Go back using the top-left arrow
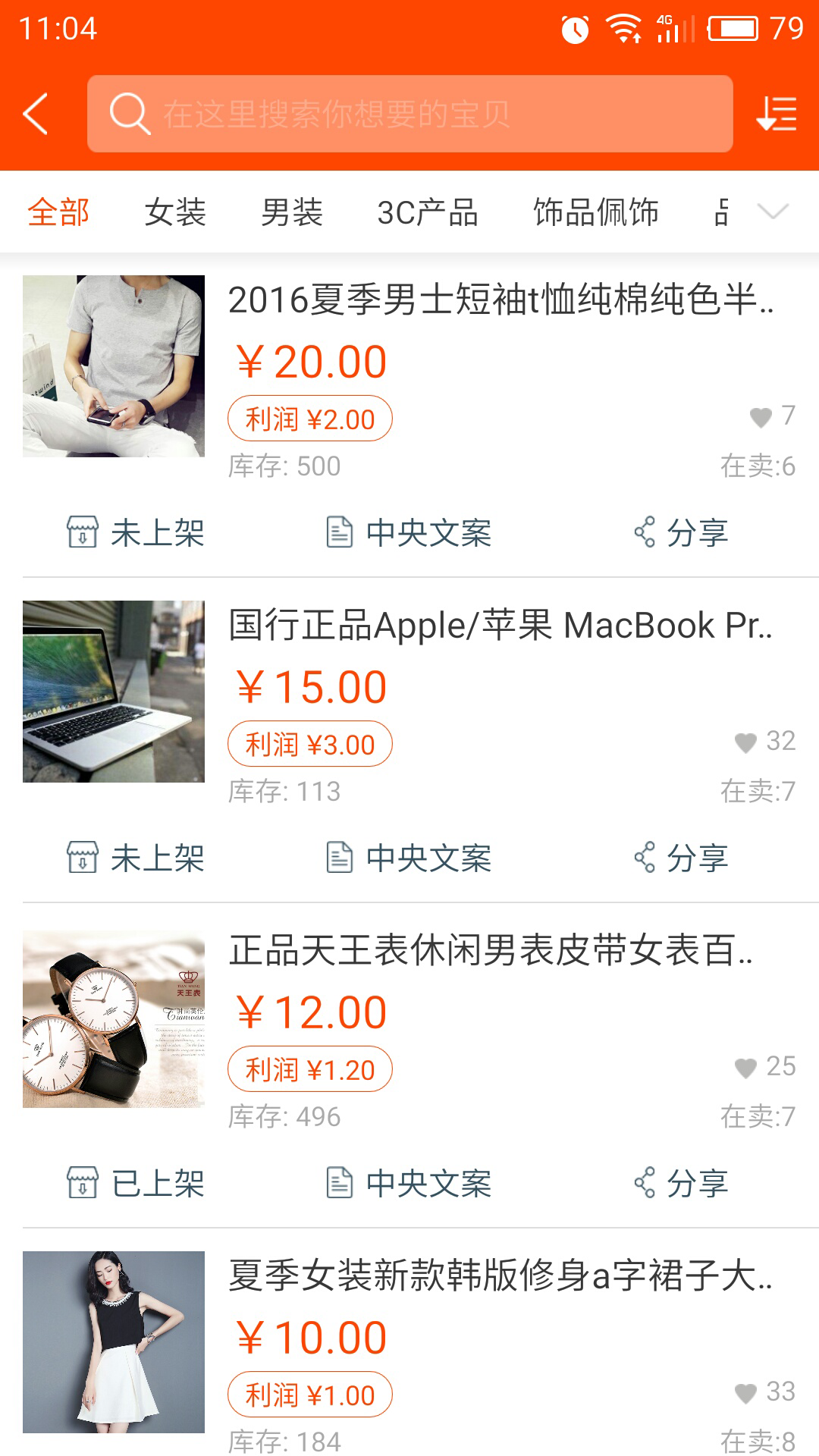Viewport: 819px width, 1456px height. (x=36, y=114)
